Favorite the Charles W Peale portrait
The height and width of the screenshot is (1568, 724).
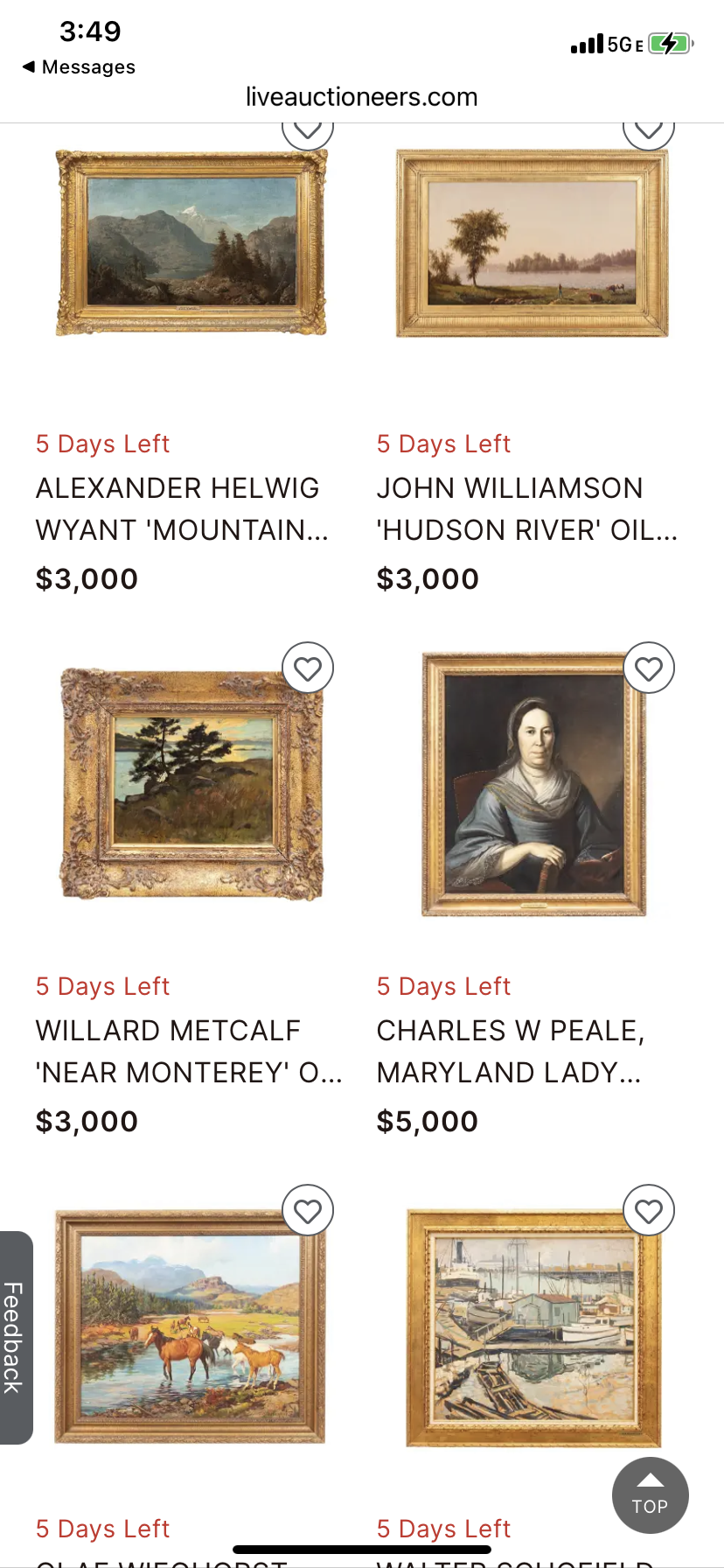[648, 668]
